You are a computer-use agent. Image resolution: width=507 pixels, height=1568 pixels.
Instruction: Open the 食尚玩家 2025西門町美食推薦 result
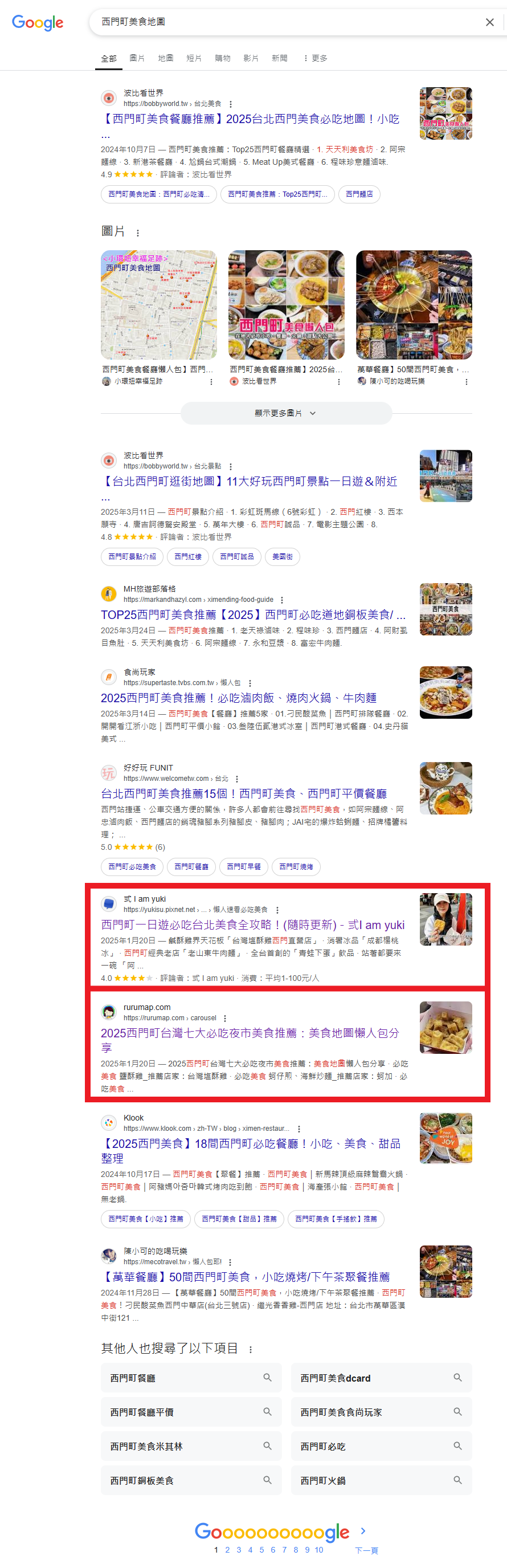click(x=239, y=698)
